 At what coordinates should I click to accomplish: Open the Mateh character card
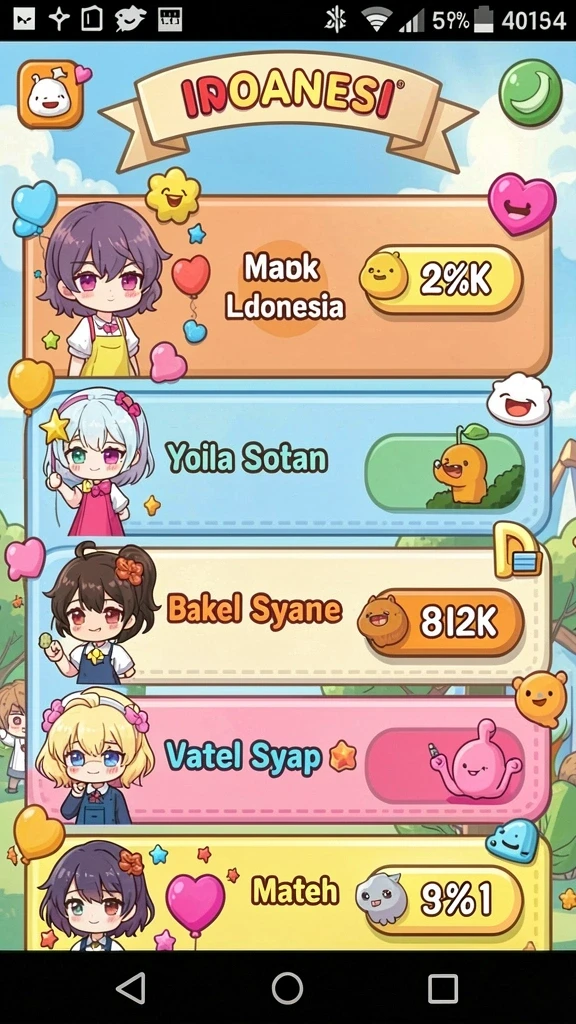(287, 893)
